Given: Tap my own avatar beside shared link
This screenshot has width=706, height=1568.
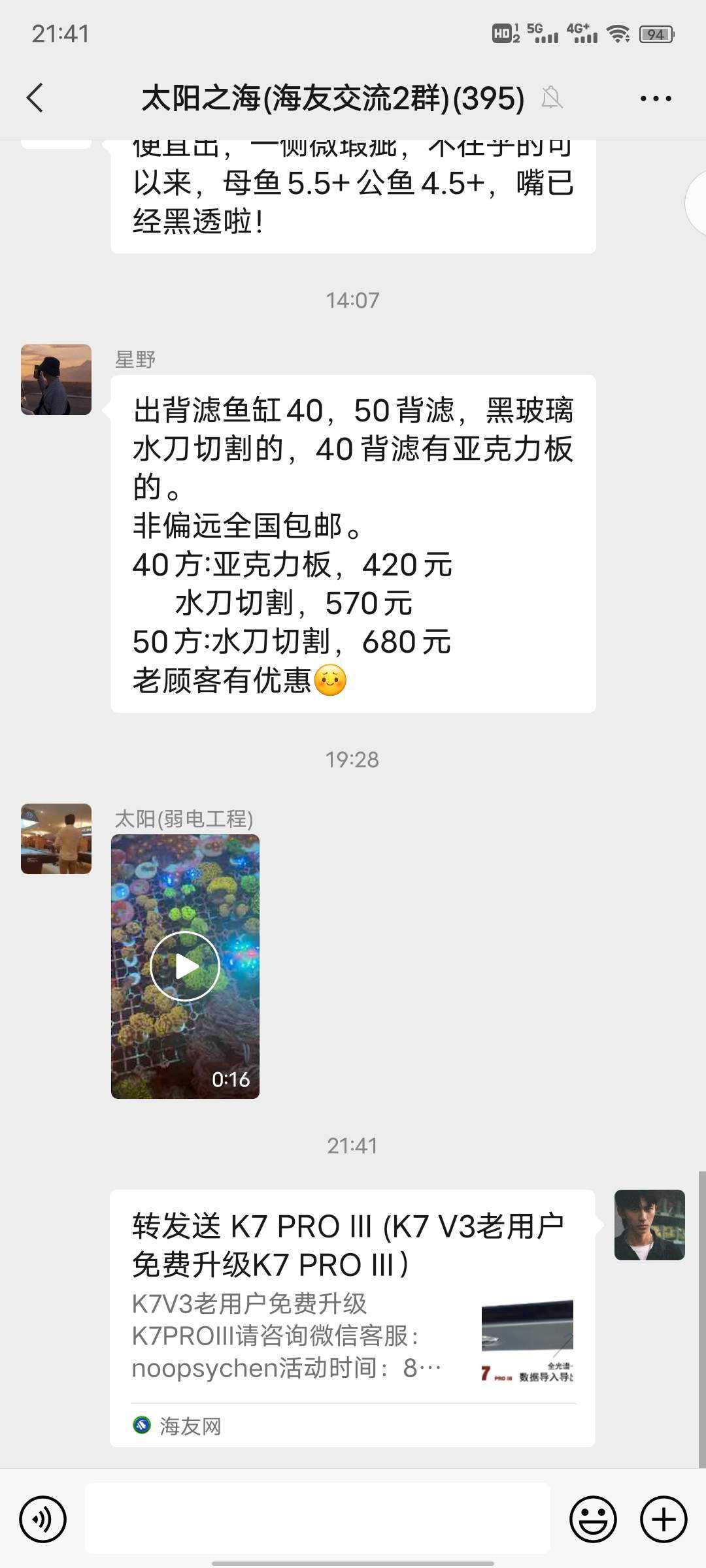Looking at the screenshot, I should click(649, 1225).
